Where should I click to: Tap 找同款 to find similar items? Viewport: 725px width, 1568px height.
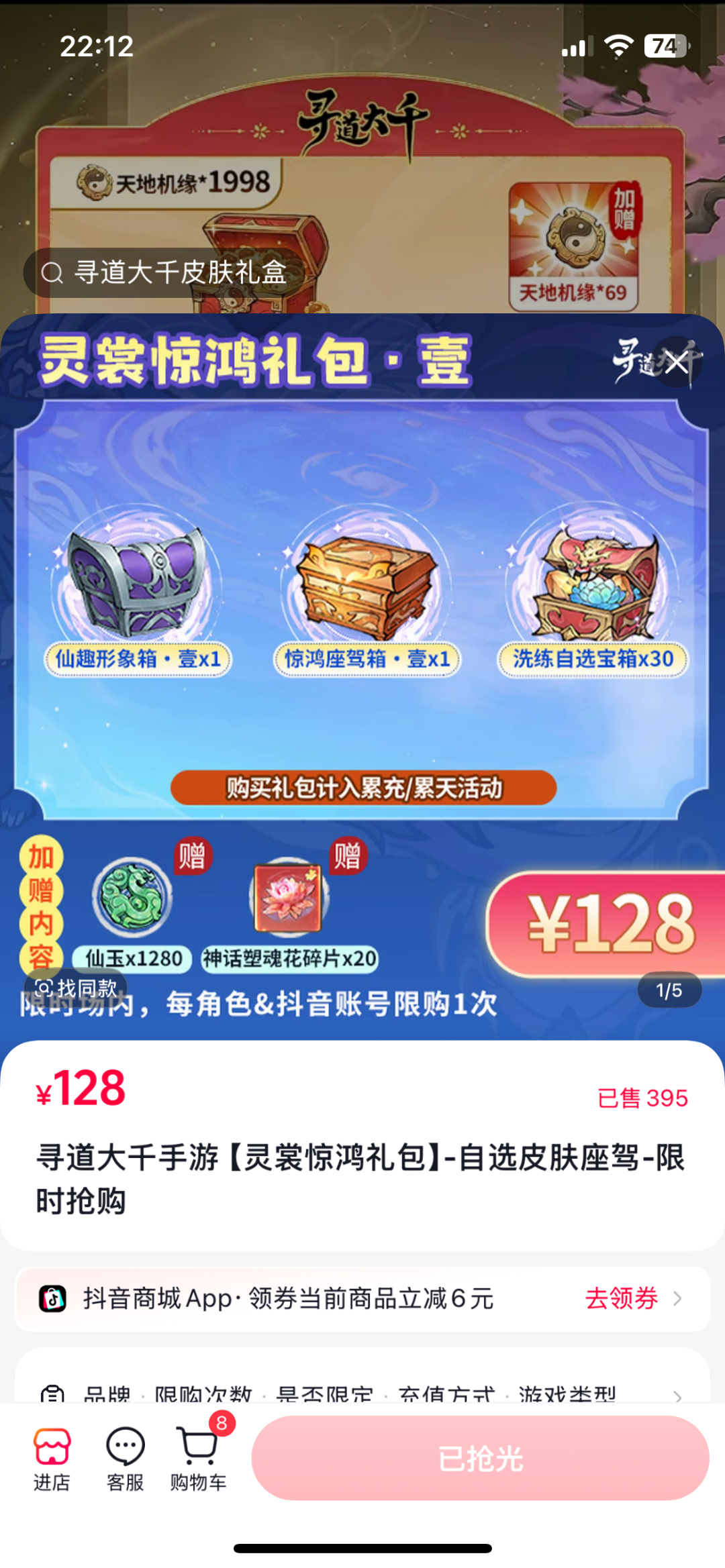tap(76, 988)
